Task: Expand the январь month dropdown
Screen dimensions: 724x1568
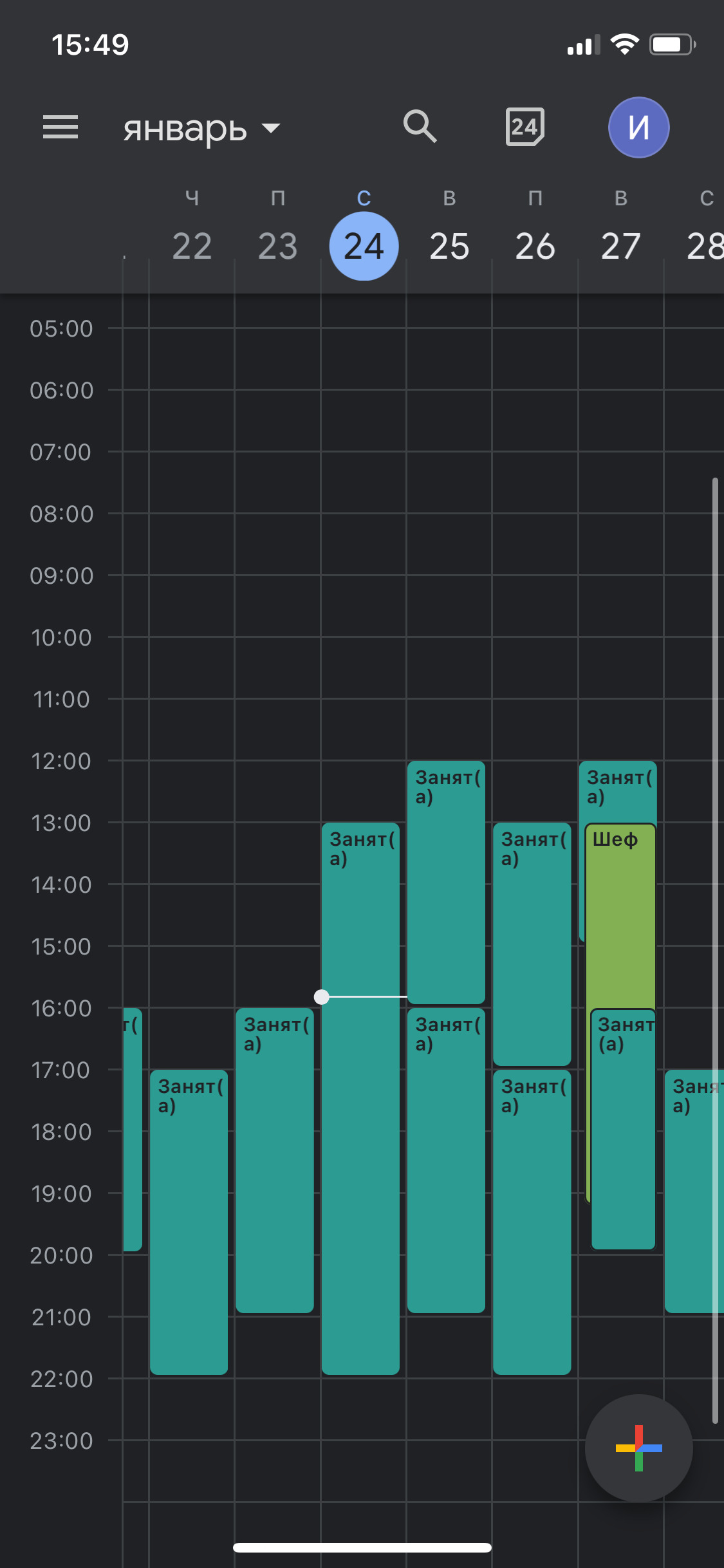Action: [x=202, y=129]
